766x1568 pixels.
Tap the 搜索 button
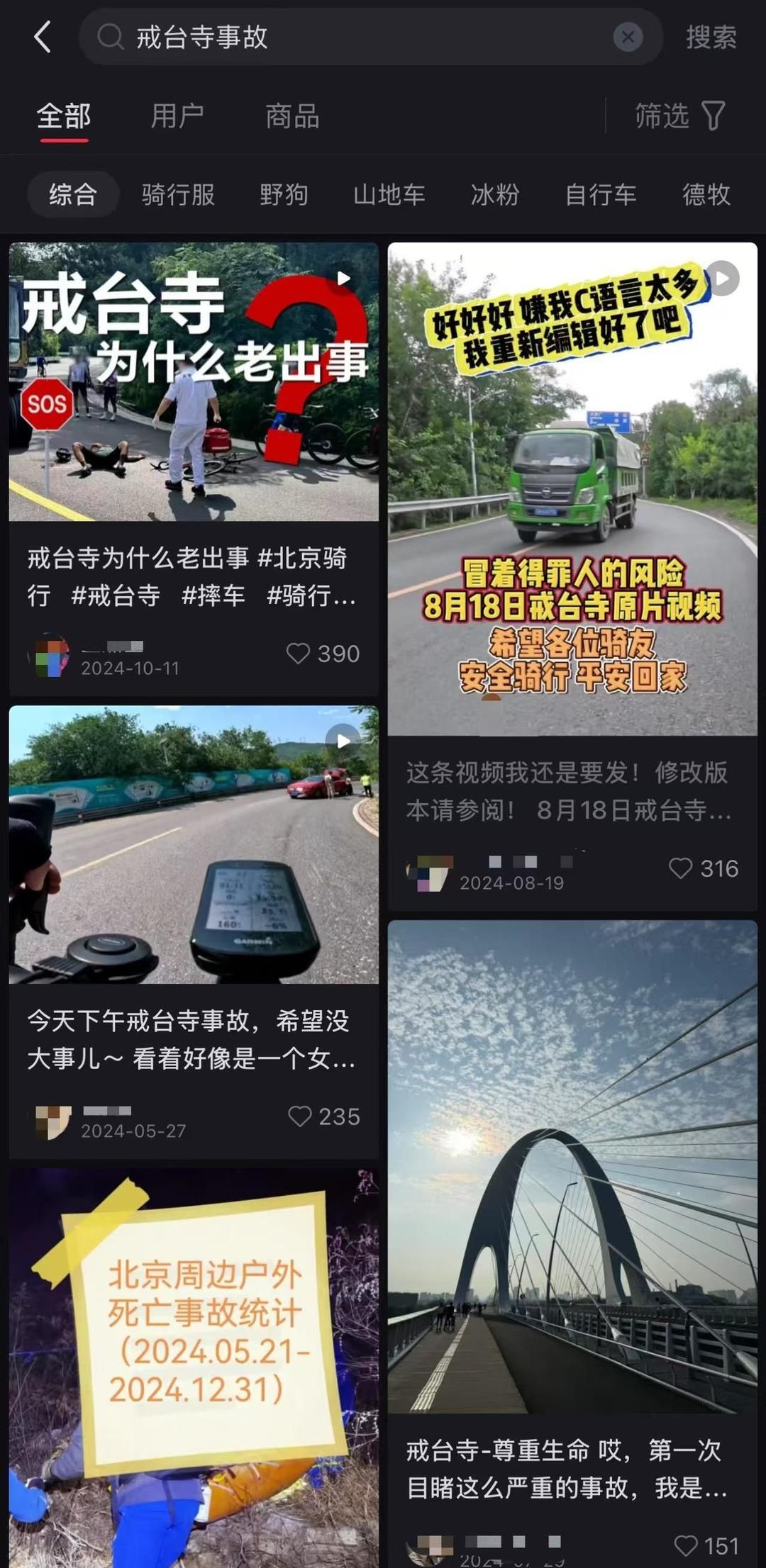click(x=711, y=37)
